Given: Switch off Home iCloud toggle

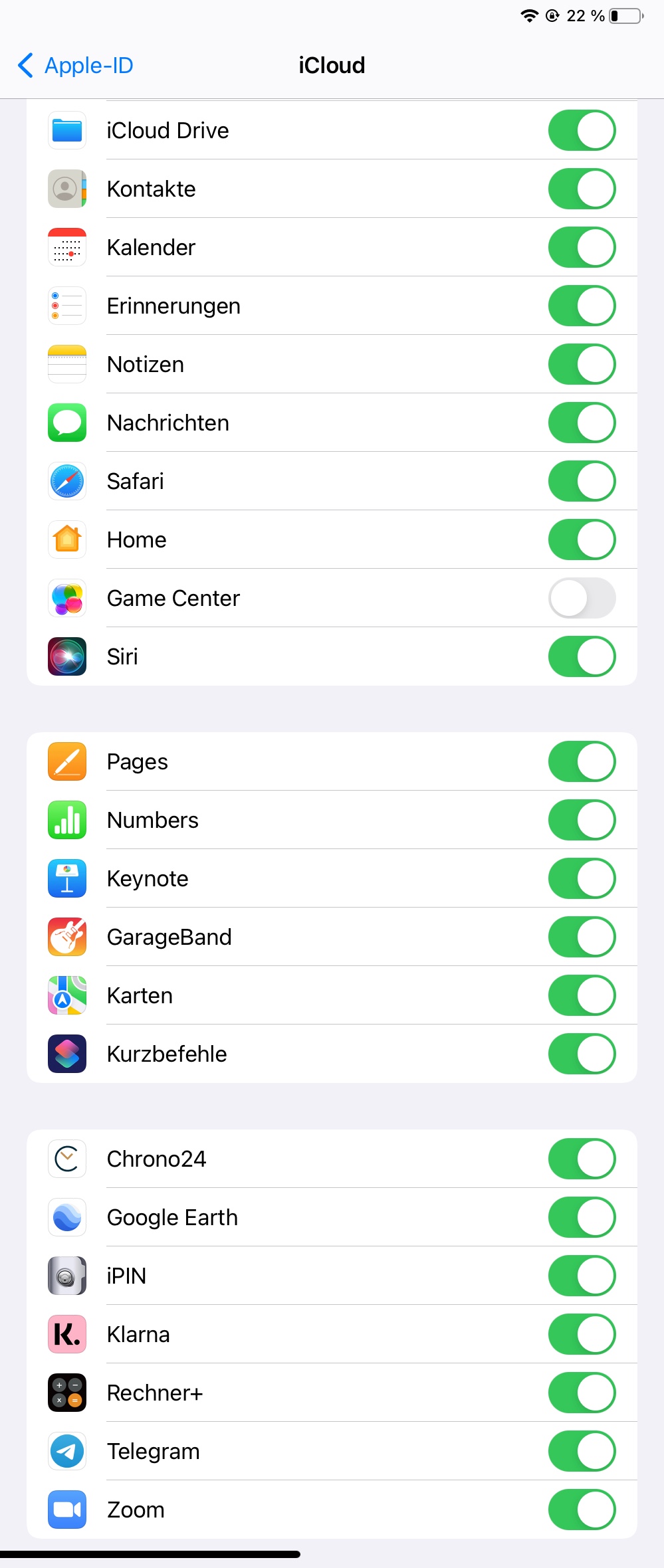Looking at the screenshot, I should 582,539.
